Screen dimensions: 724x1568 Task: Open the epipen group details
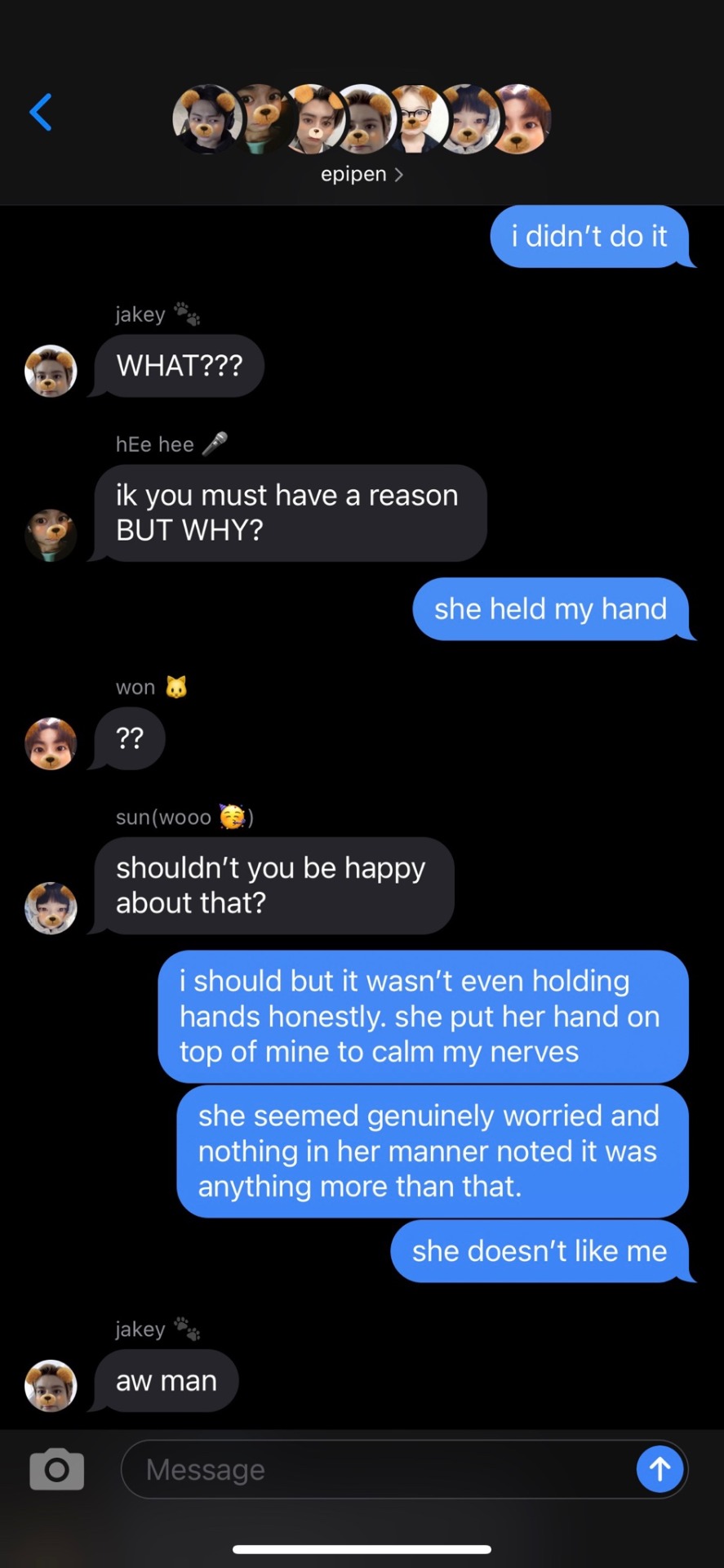point(362,174)
